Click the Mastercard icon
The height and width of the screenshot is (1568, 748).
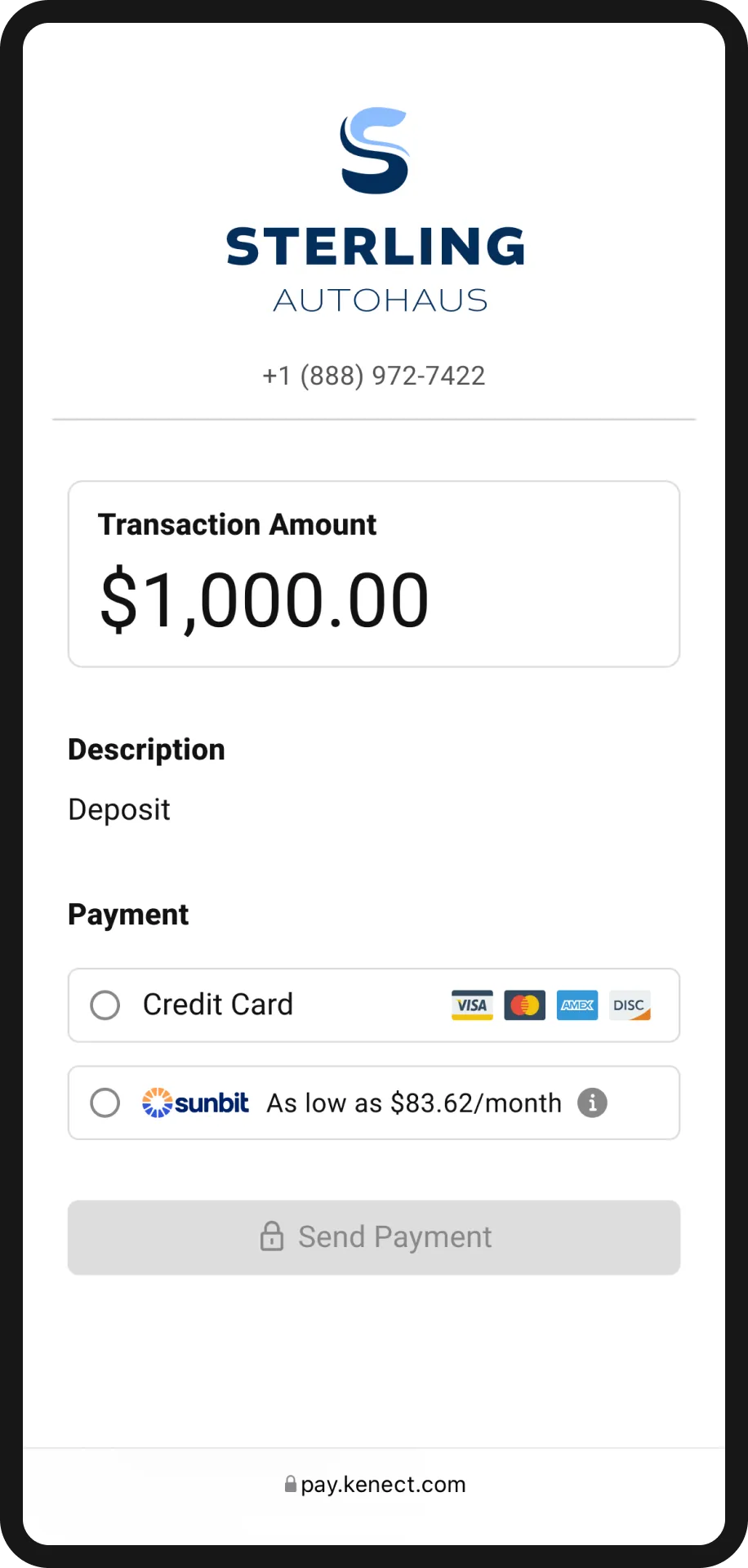point(524,1005)
